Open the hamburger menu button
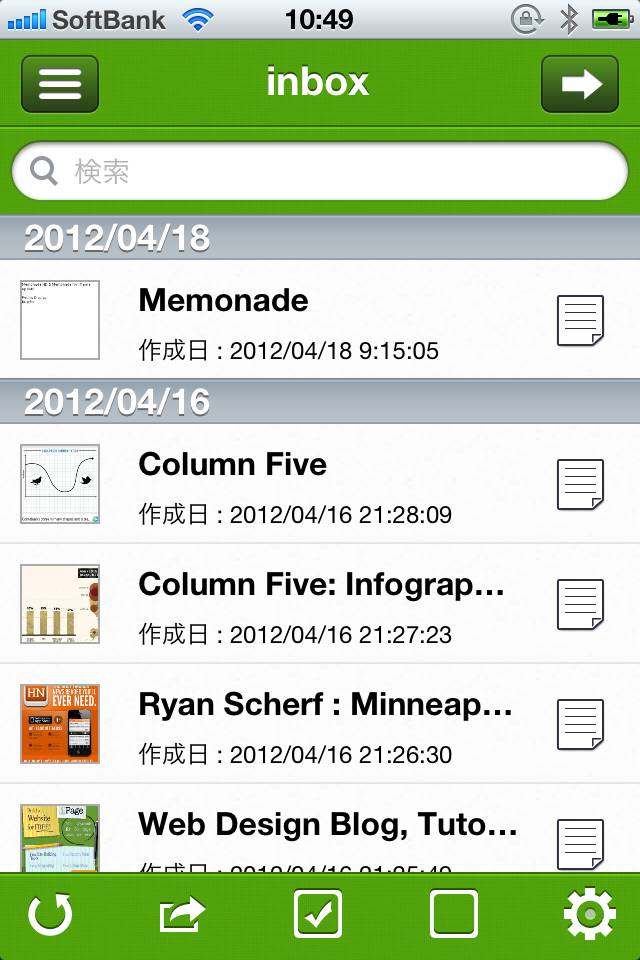640x960 pixels. 60,84
